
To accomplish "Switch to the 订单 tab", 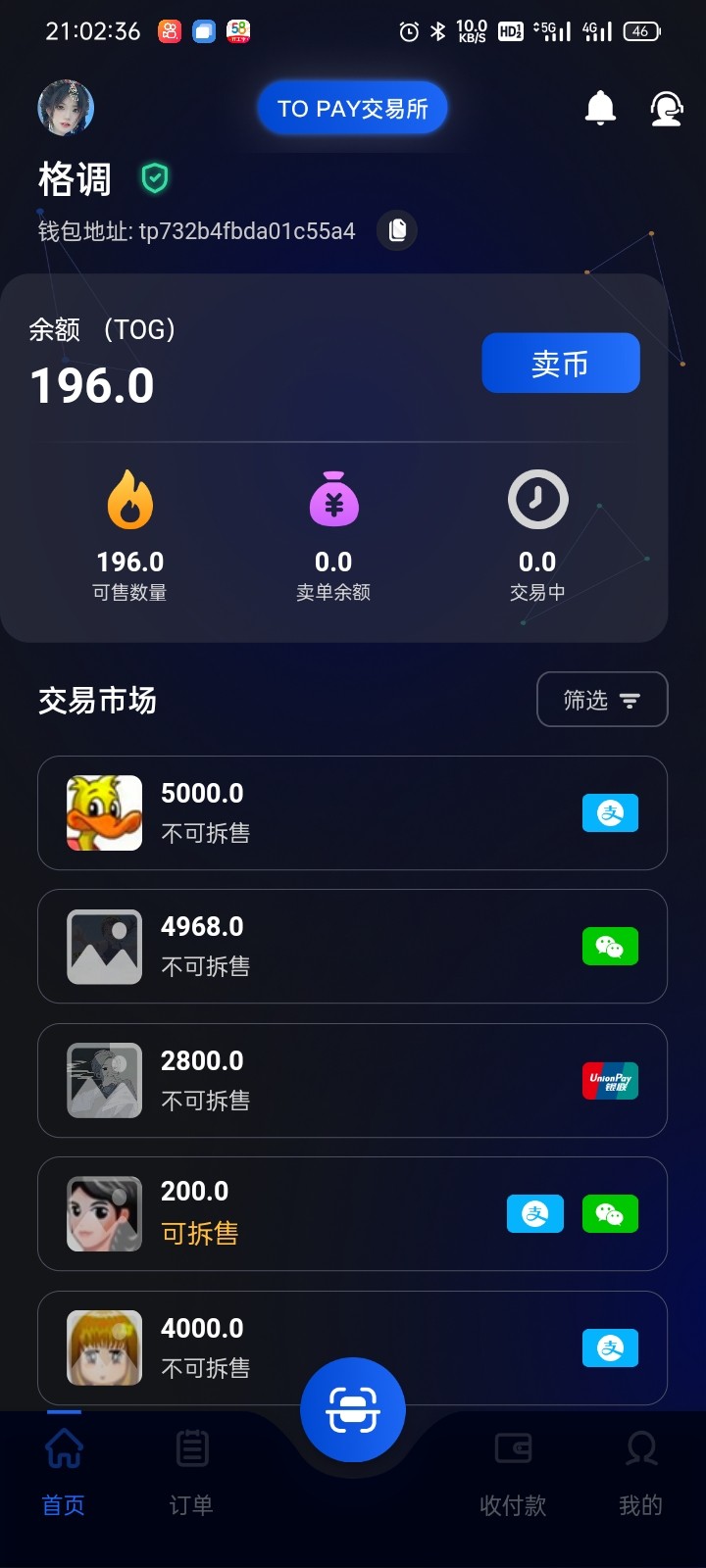I will pos(191,1470).
